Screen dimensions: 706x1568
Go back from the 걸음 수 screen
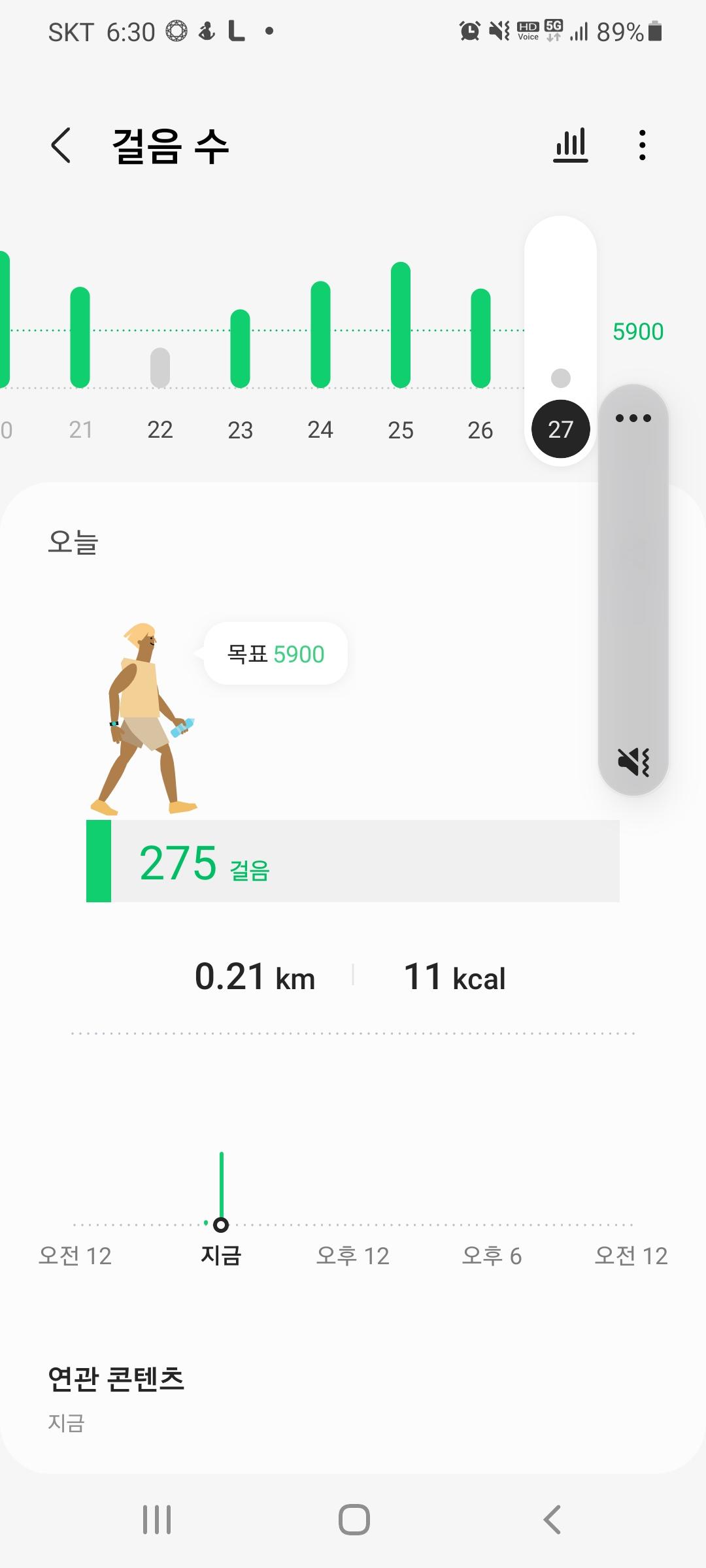coord(61,145)
